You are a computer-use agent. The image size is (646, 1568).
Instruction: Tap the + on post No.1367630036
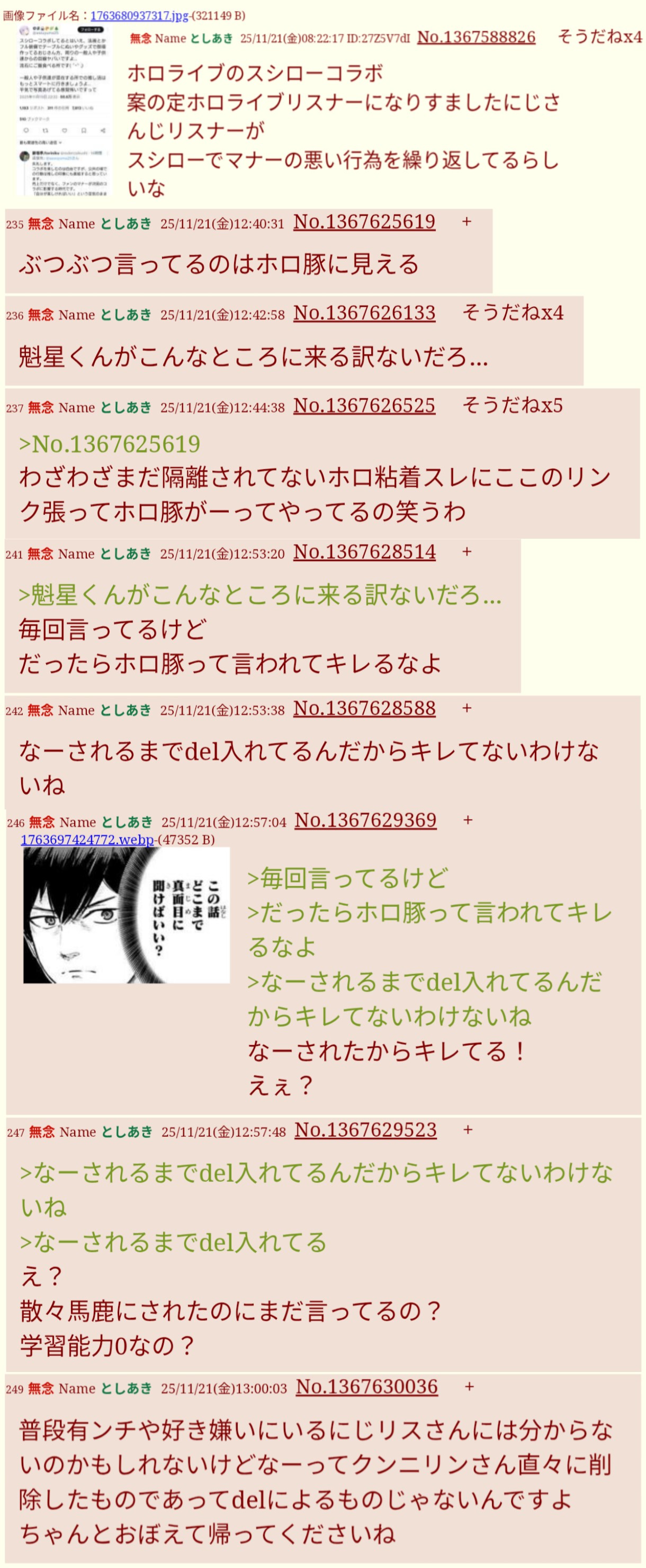coord(469,1387)
